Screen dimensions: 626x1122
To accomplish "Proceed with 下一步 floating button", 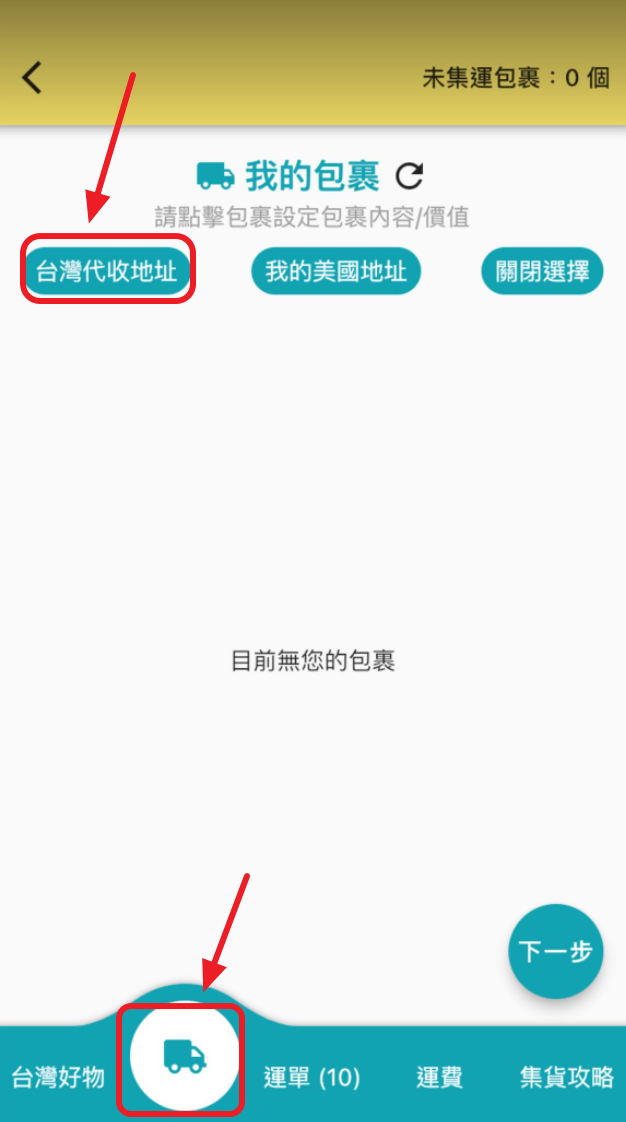I will 555,951.
